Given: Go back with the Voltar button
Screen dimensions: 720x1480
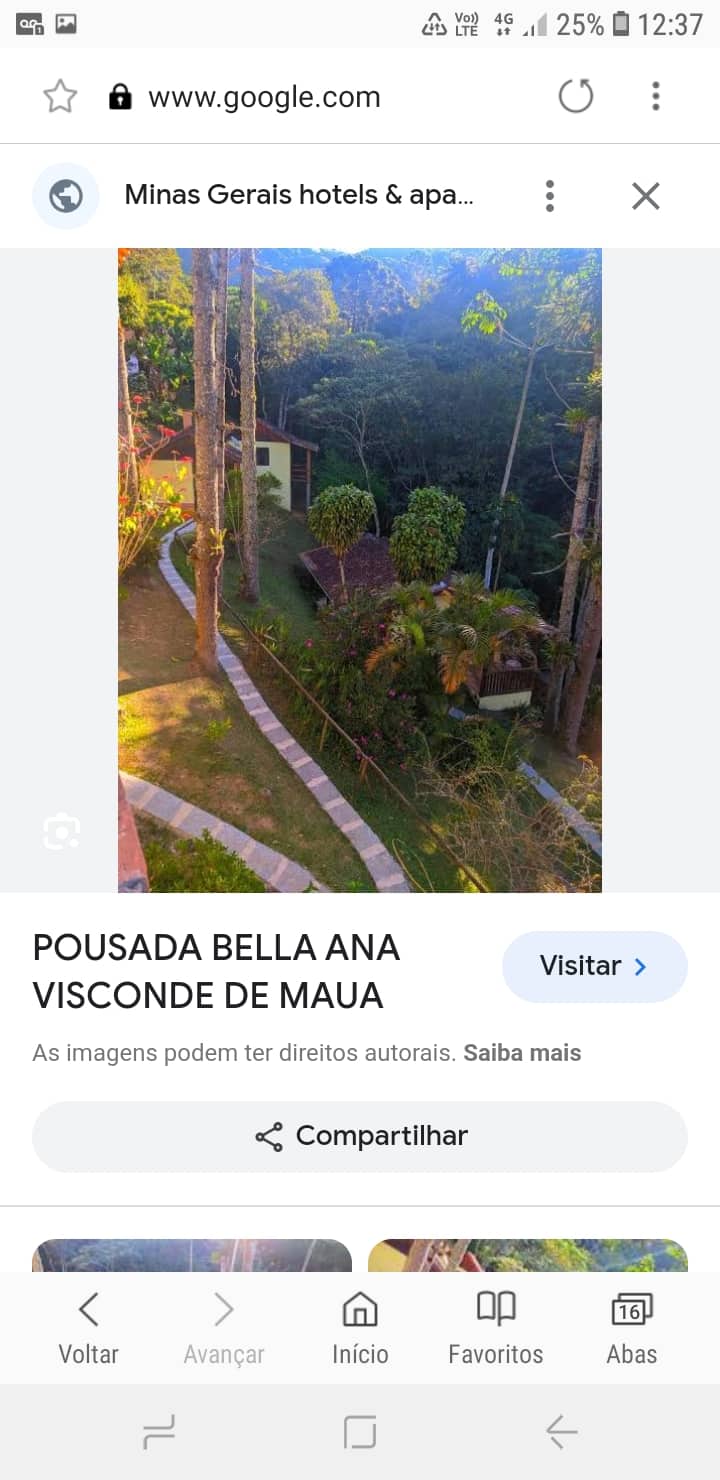Looking at the screenshot, I should (88, 1328).
